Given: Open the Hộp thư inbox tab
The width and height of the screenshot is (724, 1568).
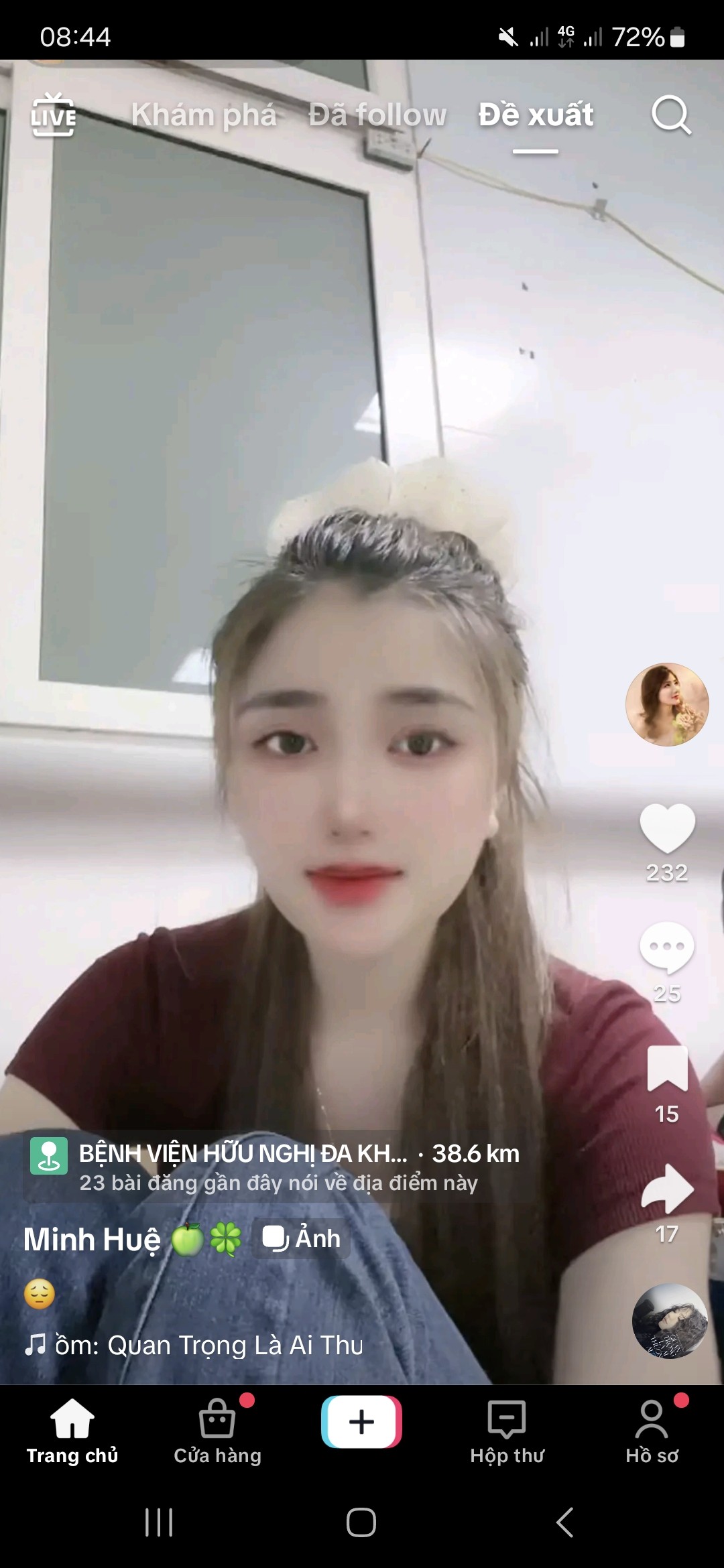Looking at the screenshot, I should [x=507, y=1431].
